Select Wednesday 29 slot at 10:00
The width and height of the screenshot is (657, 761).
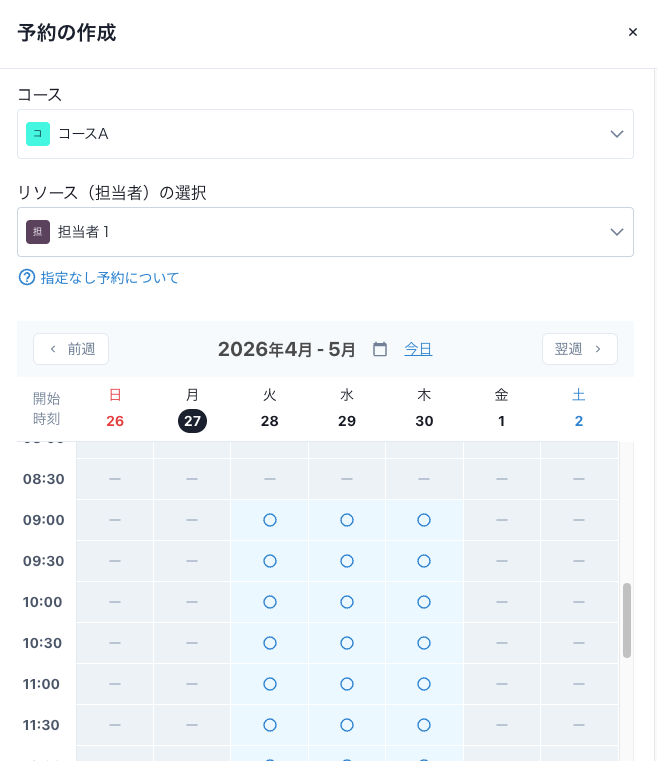[347, 602]
